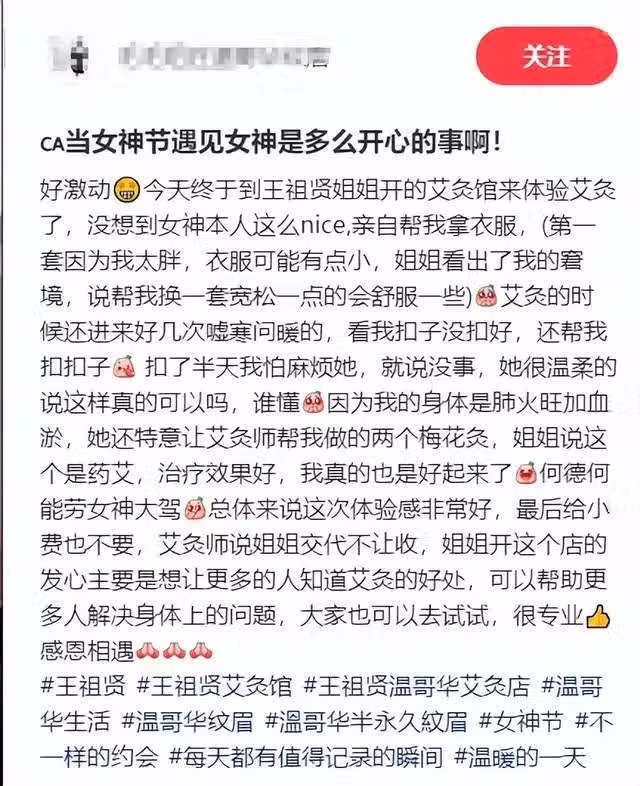Open the #王祖贤艾灸馆 hashtag

pos(214,686)
